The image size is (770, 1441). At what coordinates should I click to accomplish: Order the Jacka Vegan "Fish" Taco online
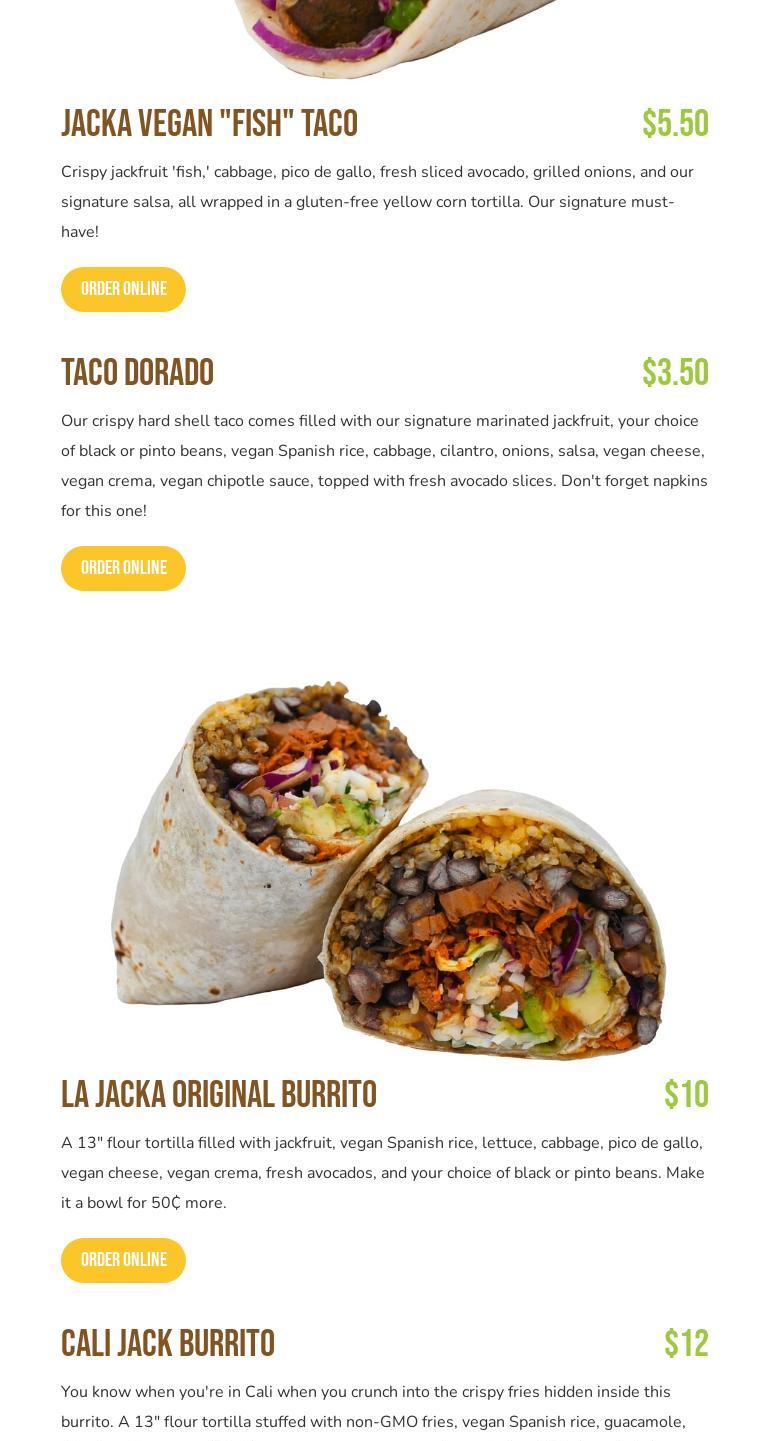pos(123,289)
